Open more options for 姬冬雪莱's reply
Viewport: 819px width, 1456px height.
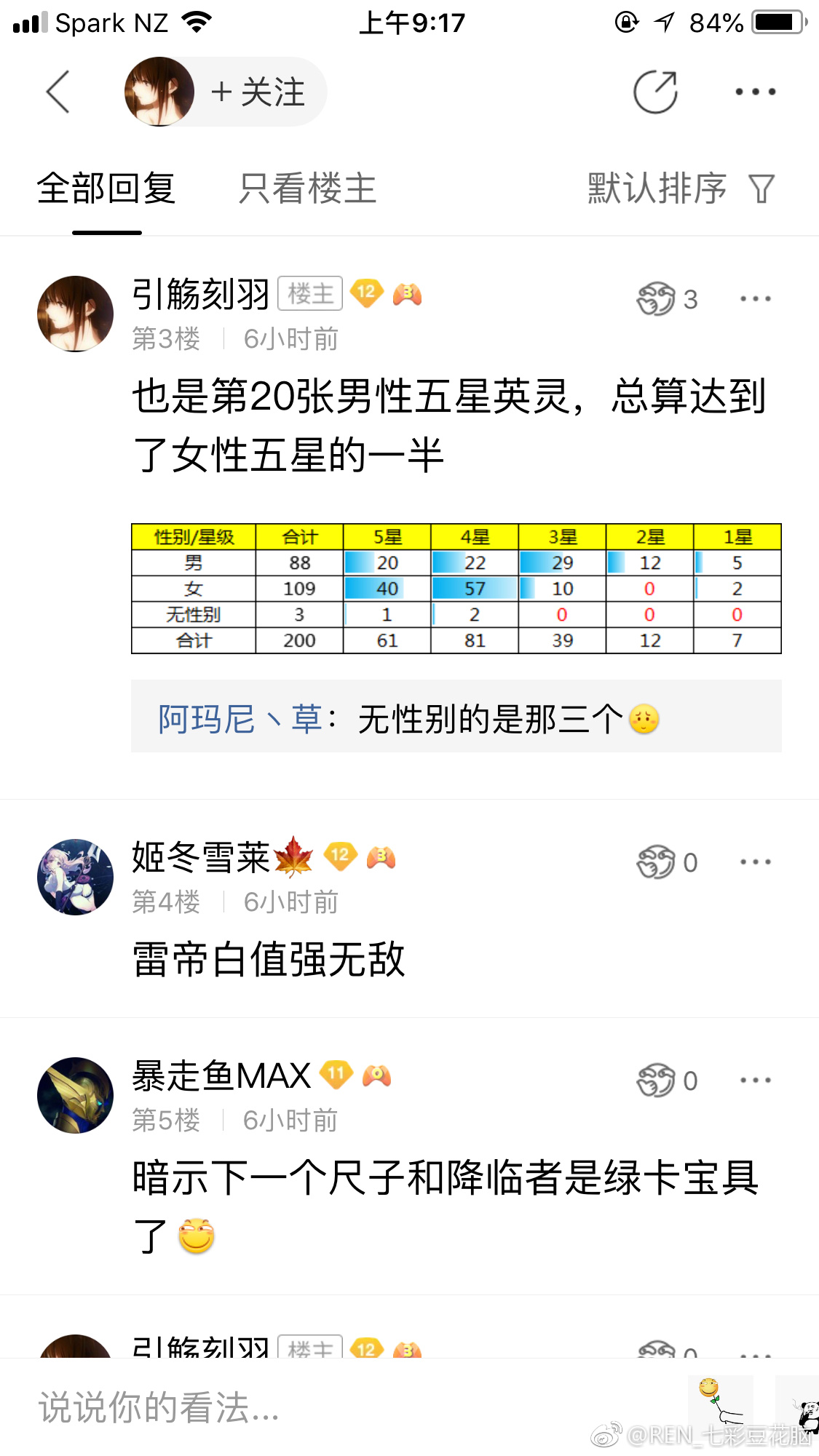click(755, 862)
